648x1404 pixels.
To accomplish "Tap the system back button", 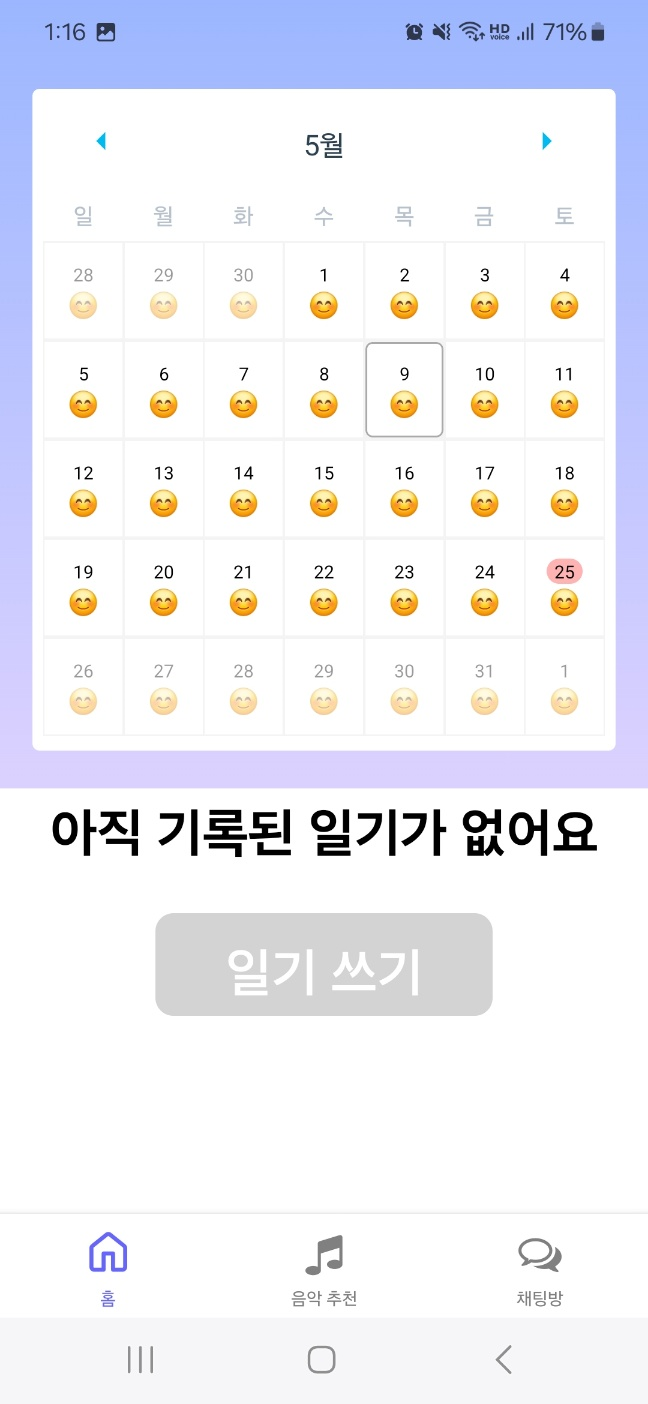I will (x=504, y=1359).
